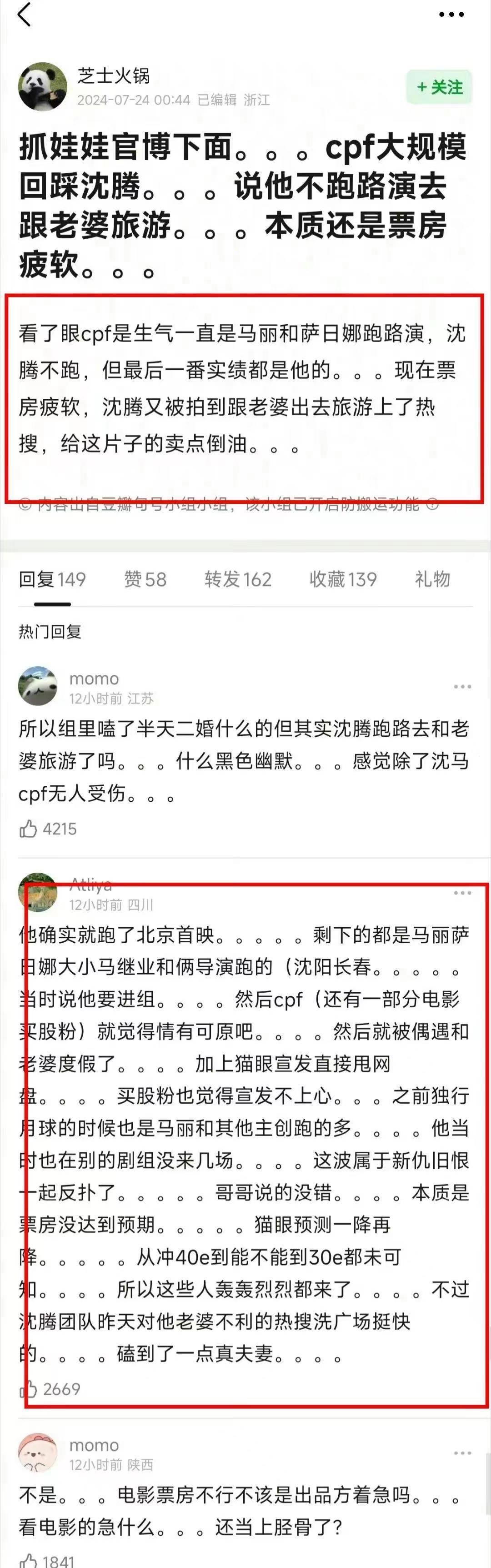The width and height of the screenshot is (491, 1568).
Task: Go back using the top-left arrow
Action: 25,15
